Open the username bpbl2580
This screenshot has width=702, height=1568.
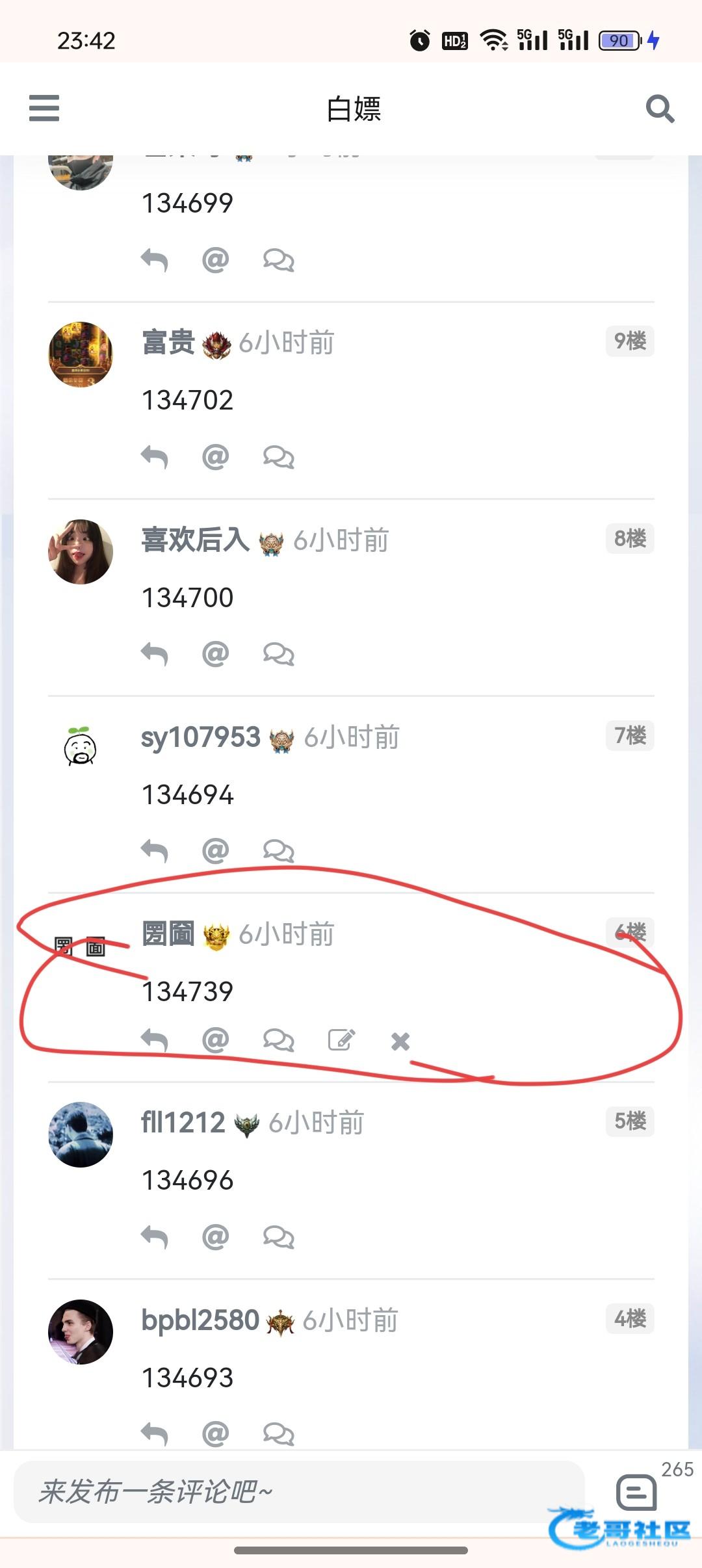click(x=200, y=1320)
